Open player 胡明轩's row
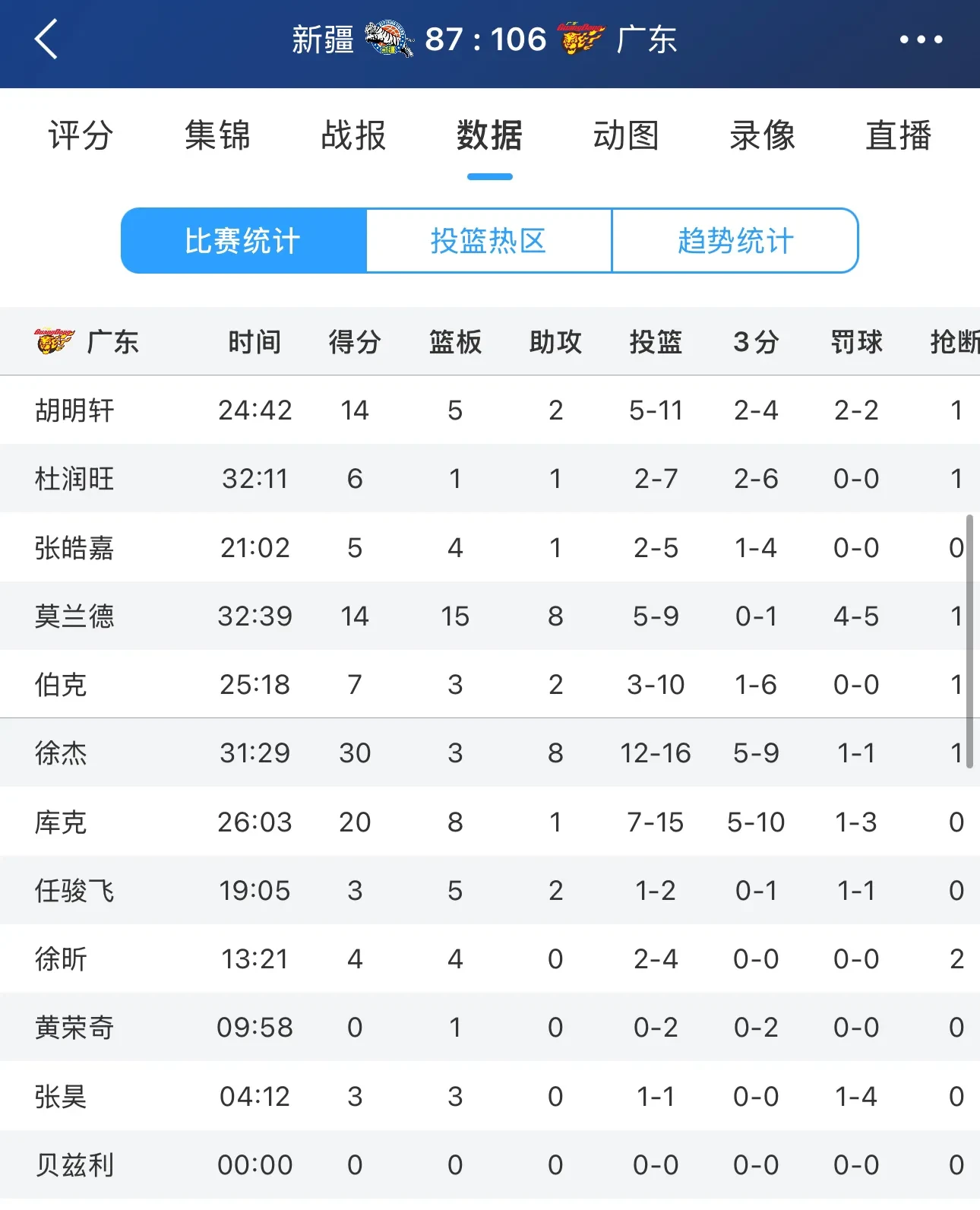The height and width of the screenshot is (1210, 980). [x=74, y=410]
